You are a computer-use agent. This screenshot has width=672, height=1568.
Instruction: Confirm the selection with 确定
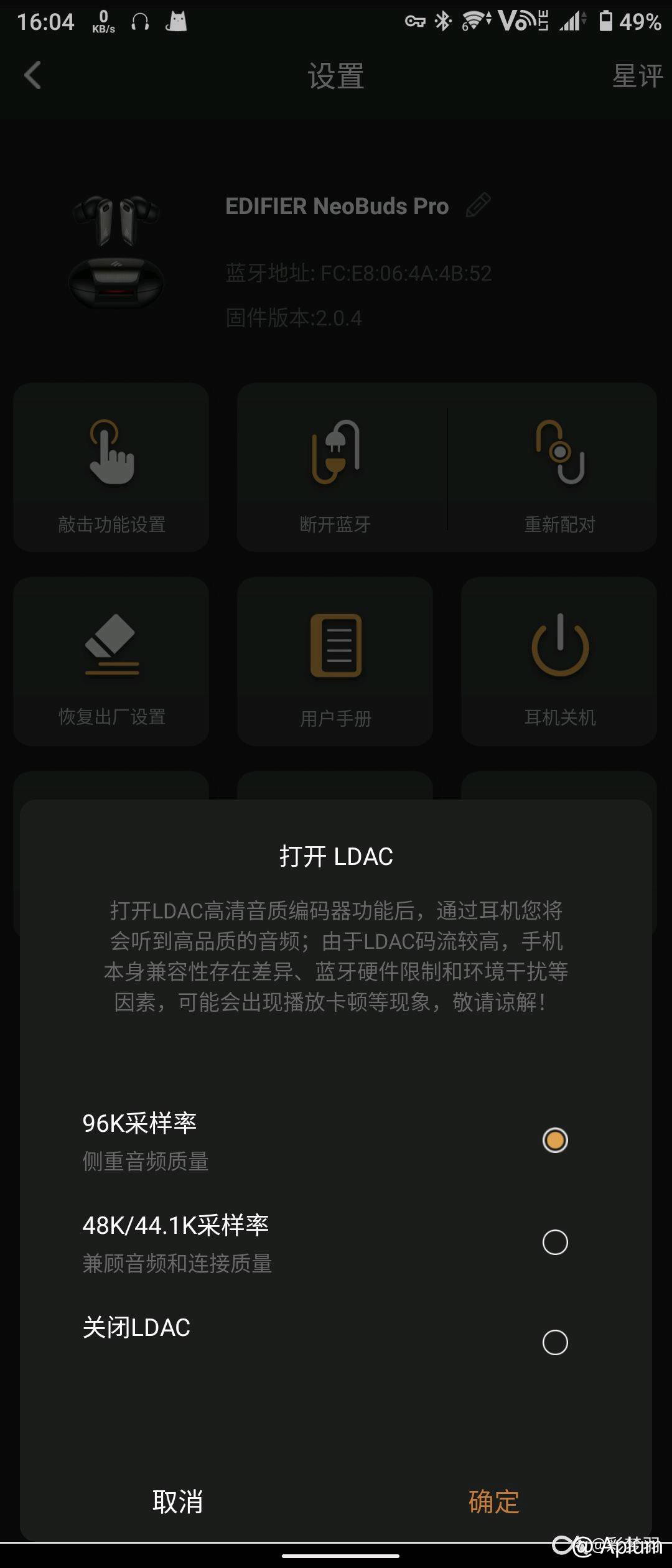pos(493,1501)
